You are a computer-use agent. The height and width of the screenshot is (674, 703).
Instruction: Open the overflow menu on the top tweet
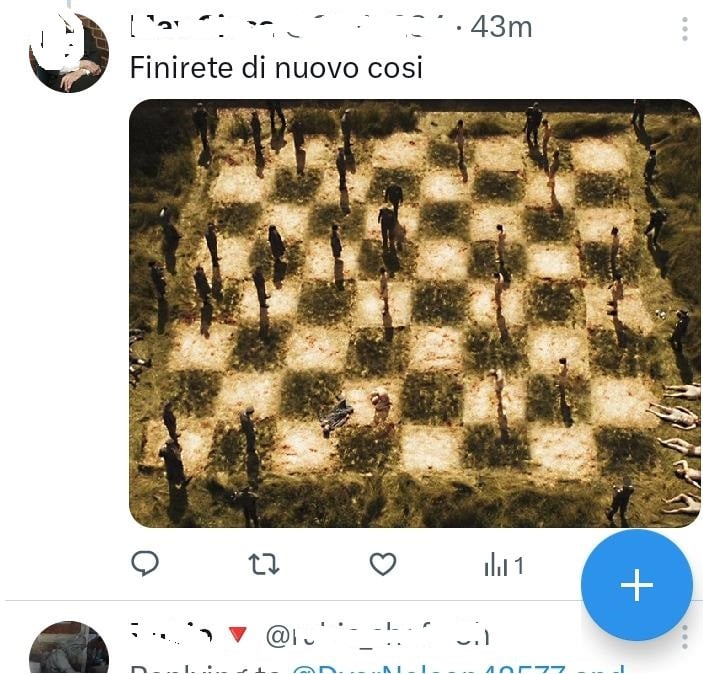pyautogui.click(x=684, y=29)
